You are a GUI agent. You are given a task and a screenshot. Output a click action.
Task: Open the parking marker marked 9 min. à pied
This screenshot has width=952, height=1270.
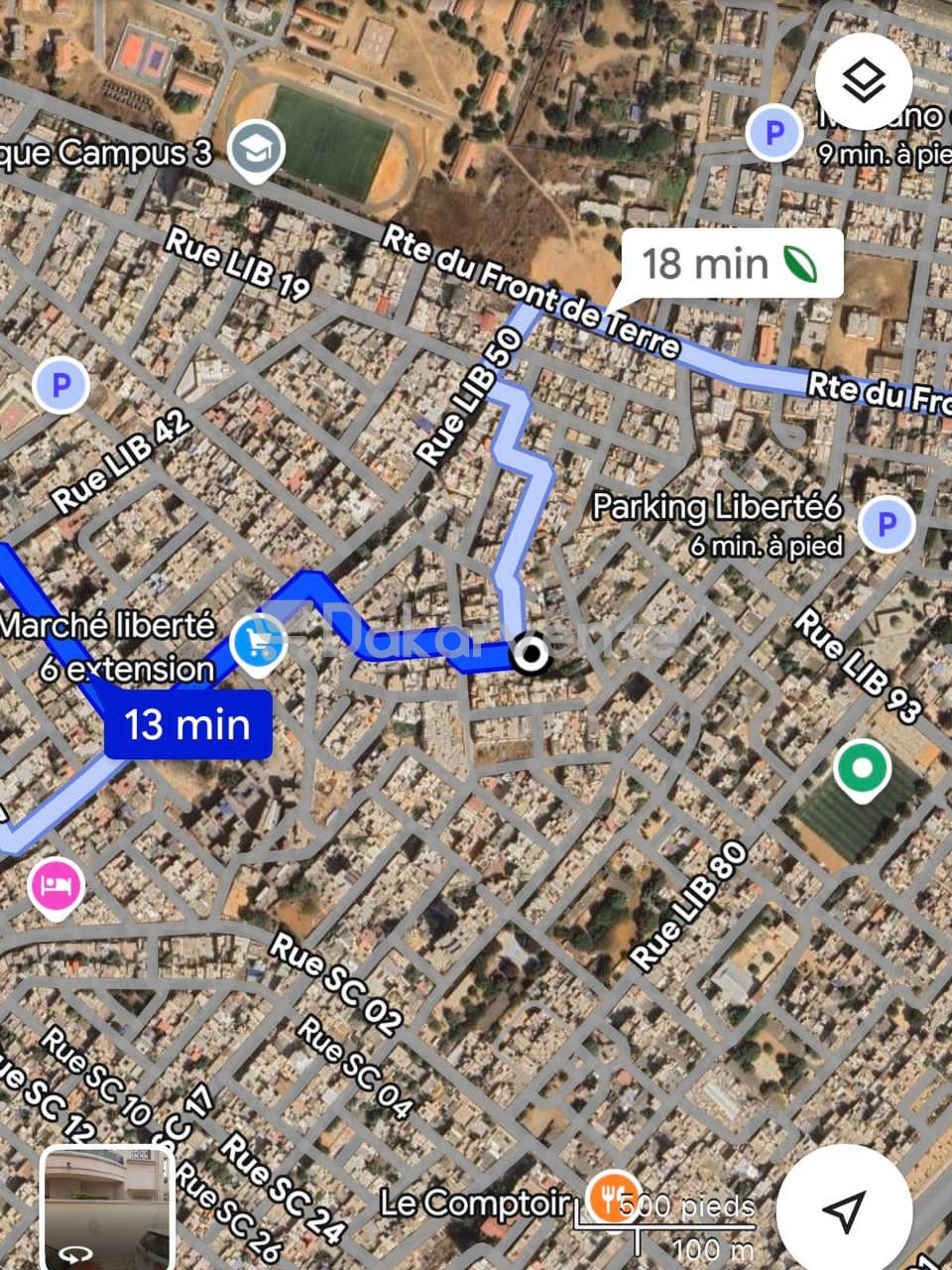(x=773, y=132)
